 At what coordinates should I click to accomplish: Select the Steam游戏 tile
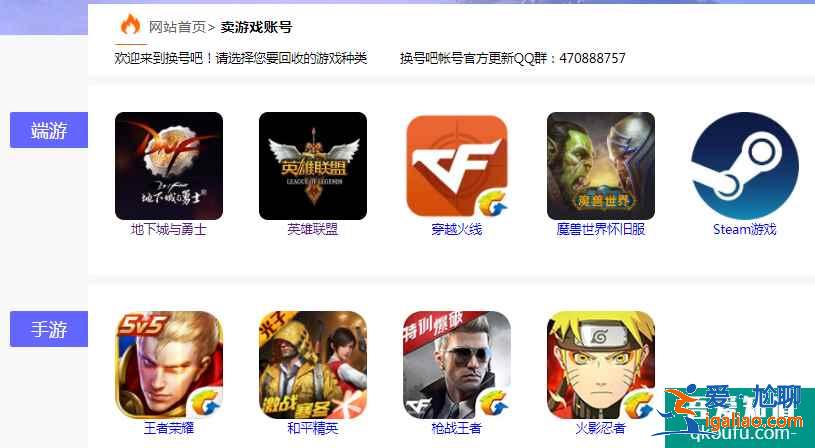pos(745,166)
